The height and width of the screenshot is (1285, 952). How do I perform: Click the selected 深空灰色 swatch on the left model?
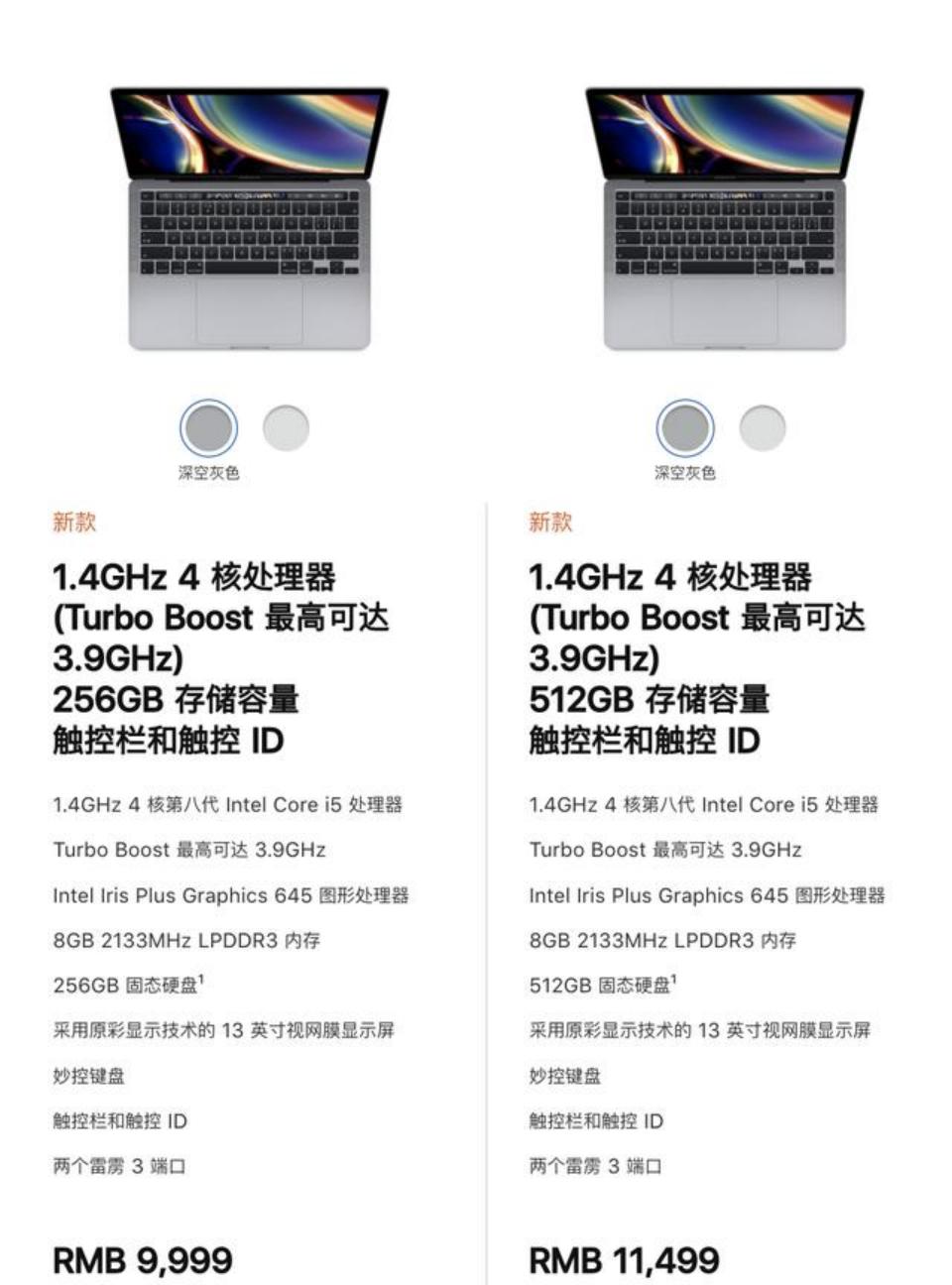209,427
